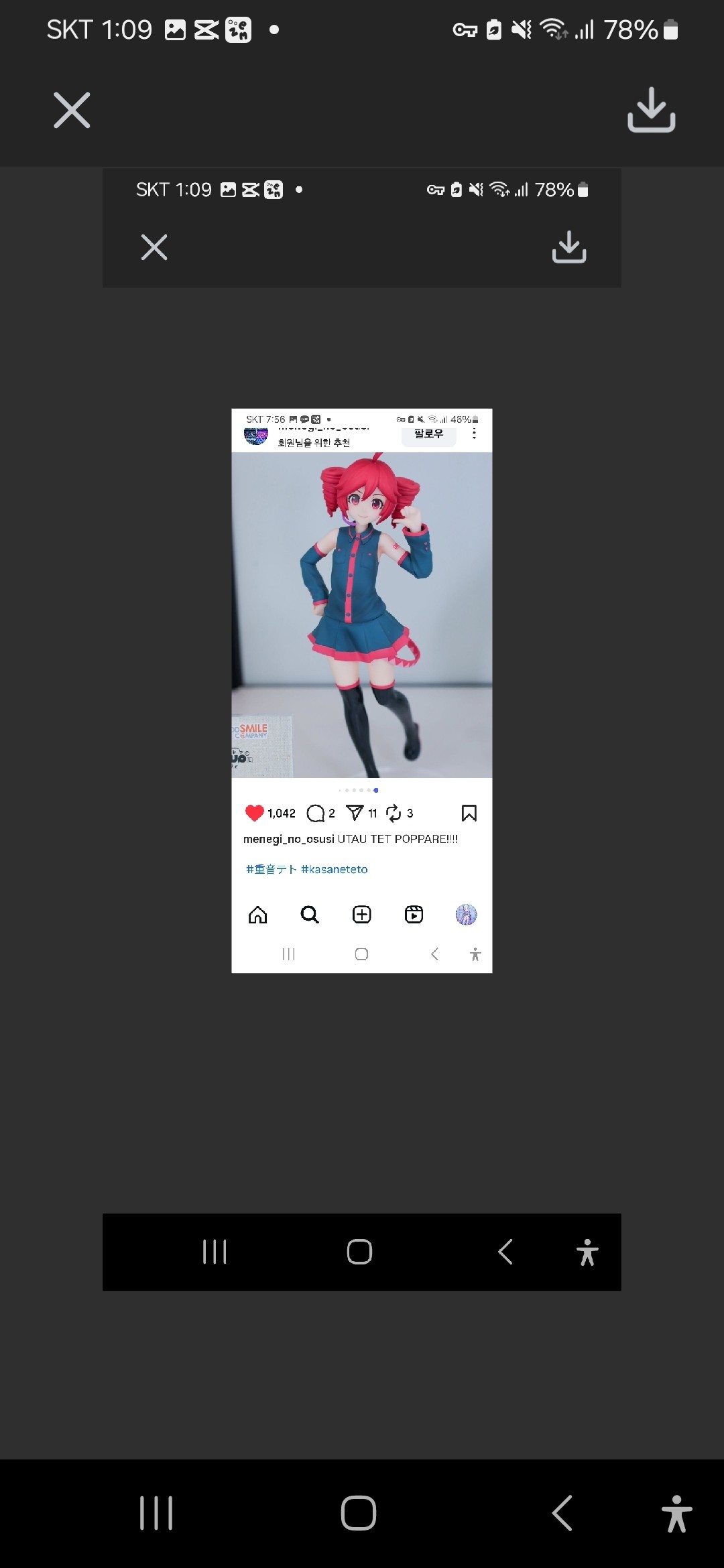This screenshot has width=724, height=1568.
Task: Go back using the system navigation bar
Action: [x=562, y=1513]
